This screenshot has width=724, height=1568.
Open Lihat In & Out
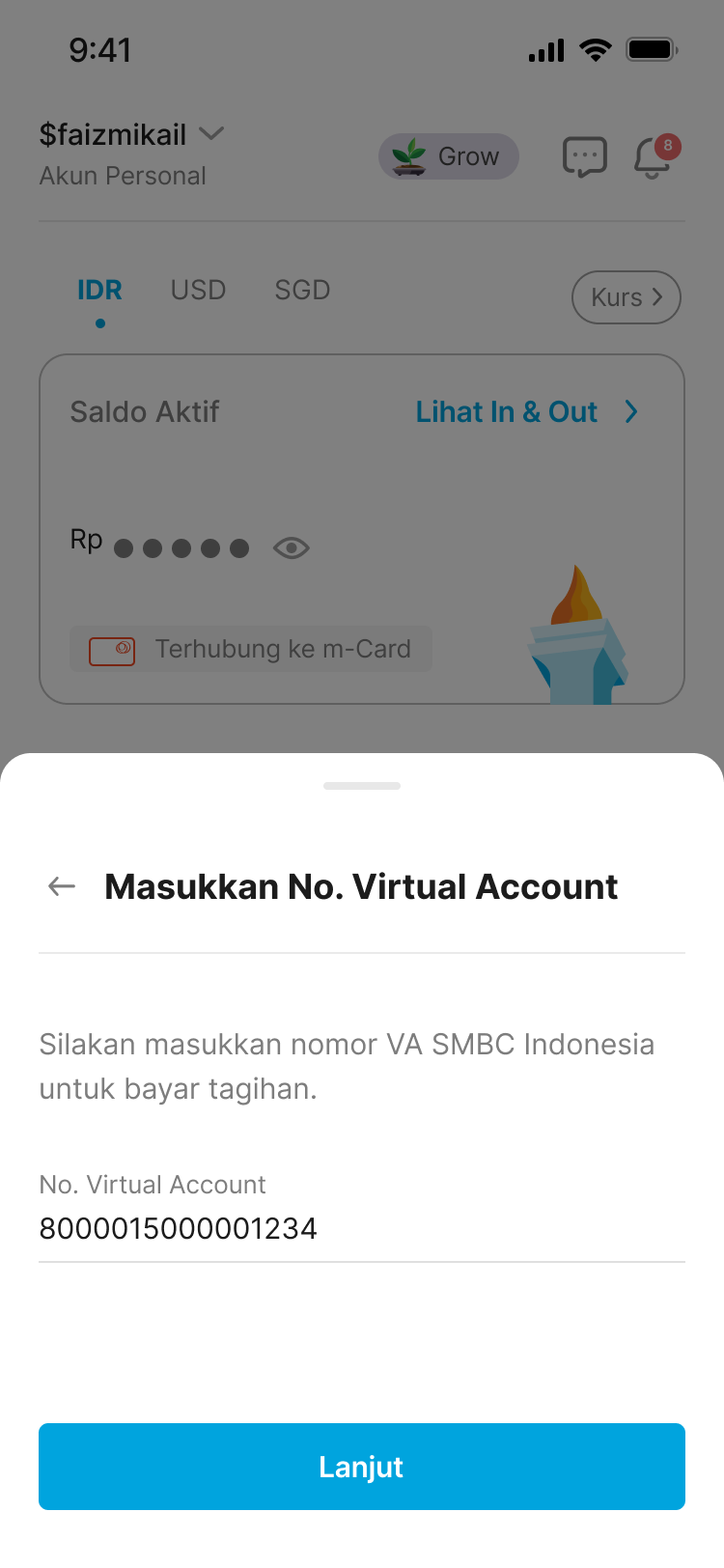point(526,412)
